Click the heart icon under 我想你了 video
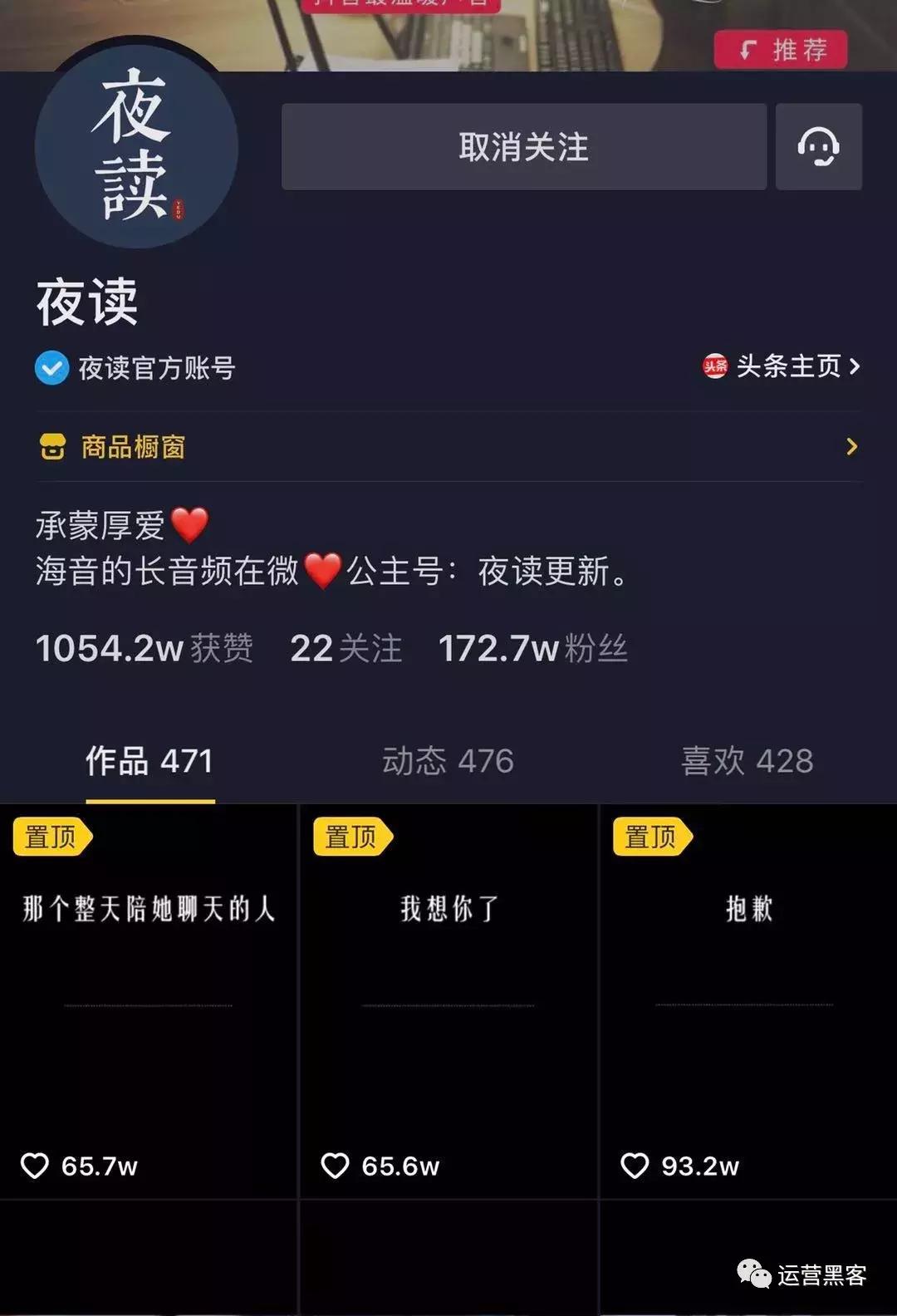 point(336,1166)
